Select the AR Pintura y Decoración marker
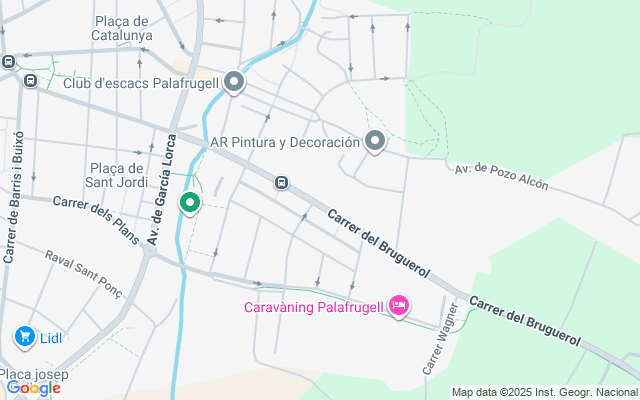The image size is (640, 400). pyautogui.click(x=375, y=141)
